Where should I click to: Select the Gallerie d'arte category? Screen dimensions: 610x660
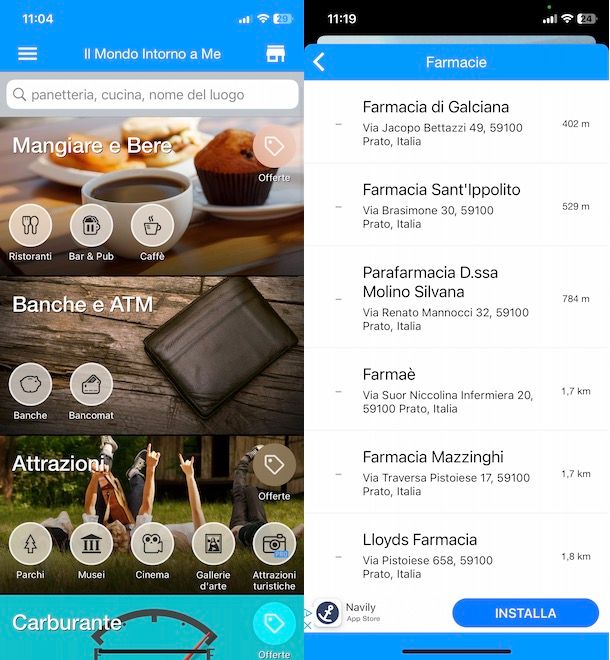(213, 545)
